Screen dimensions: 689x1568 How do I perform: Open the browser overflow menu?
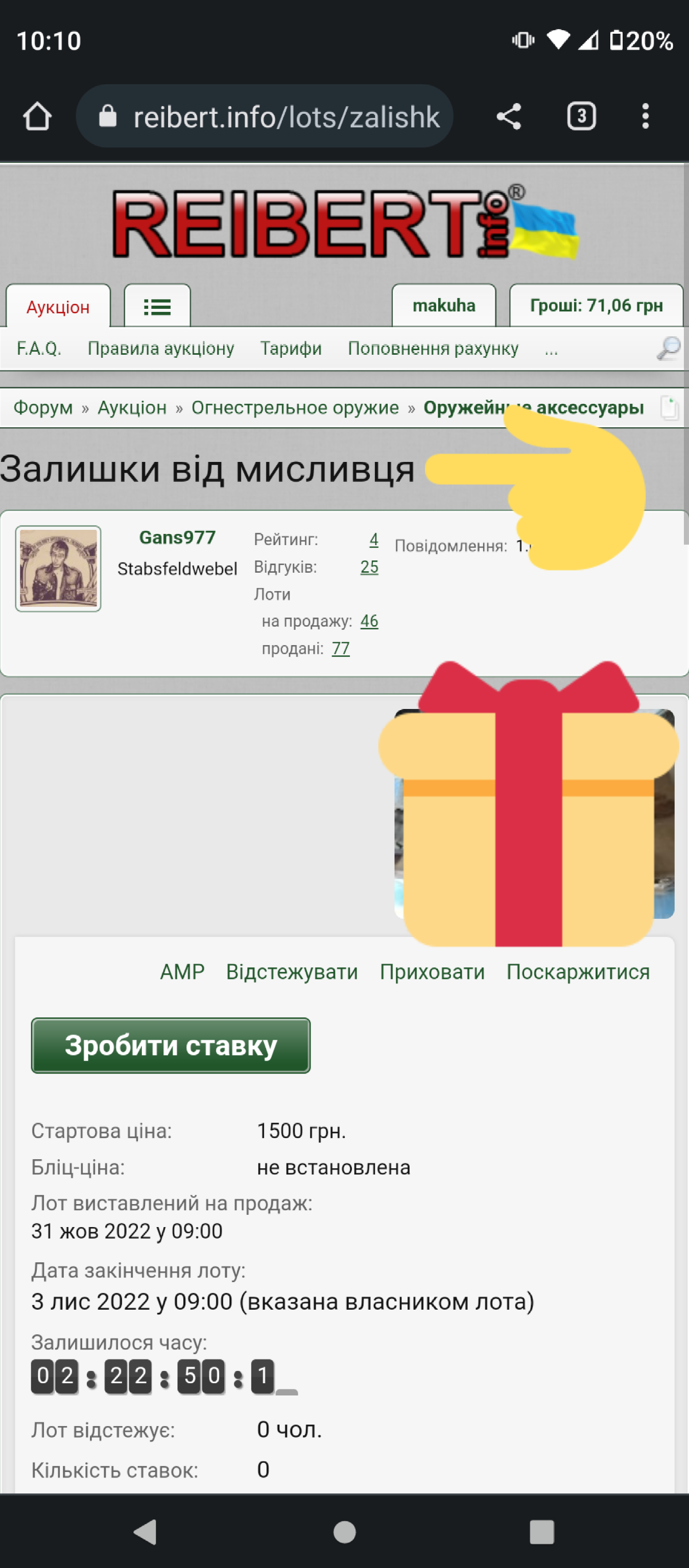click(645, 116)
